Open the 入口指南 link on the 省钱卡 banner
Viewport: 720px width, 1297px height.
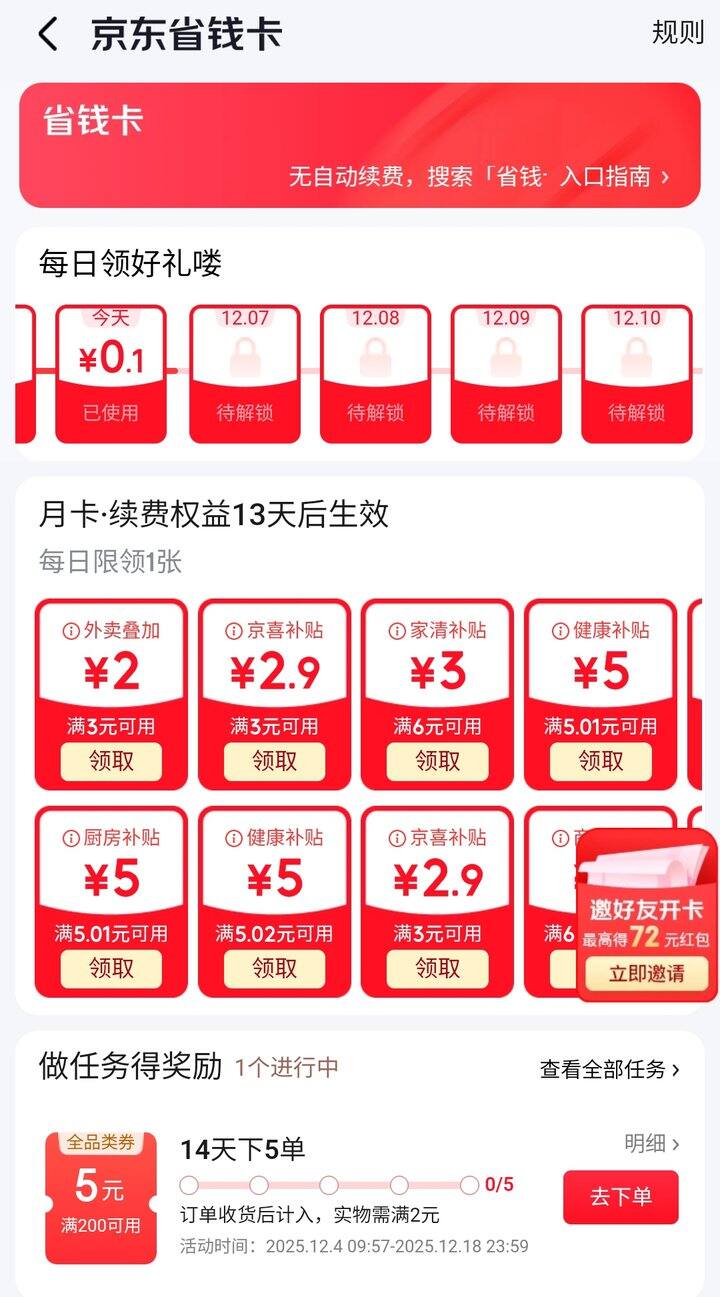click(613, 177)
